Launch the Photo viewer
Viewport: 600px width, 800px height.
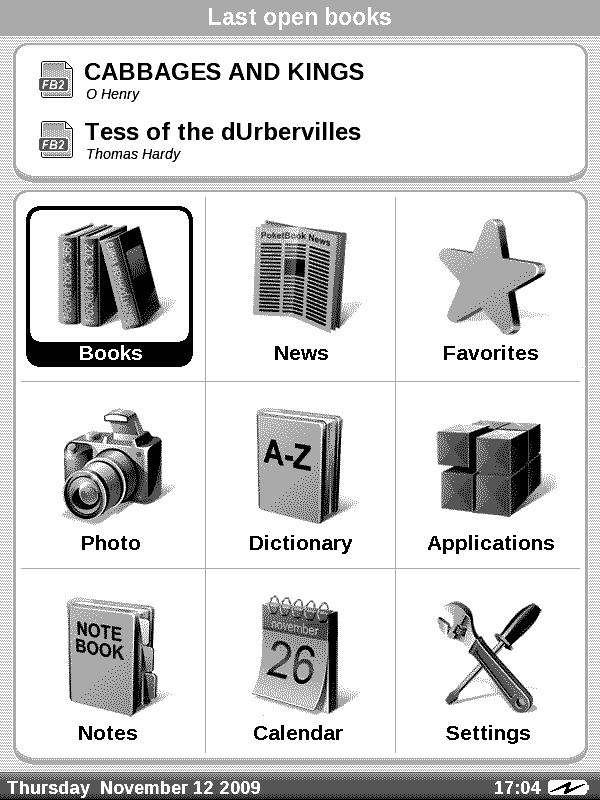coord(110,477)
